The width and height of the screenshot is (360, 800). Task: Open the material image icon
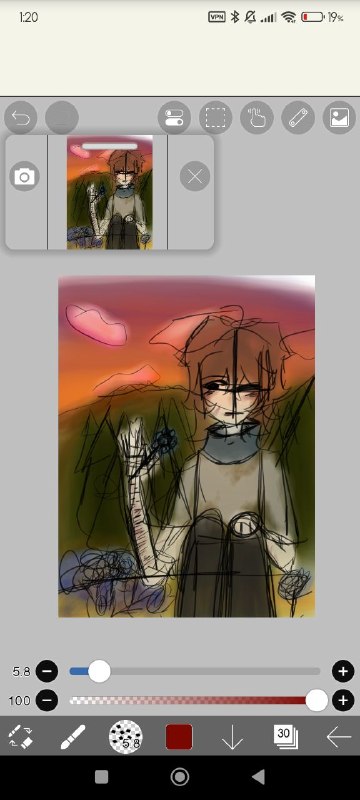click(x=339, y=118)
